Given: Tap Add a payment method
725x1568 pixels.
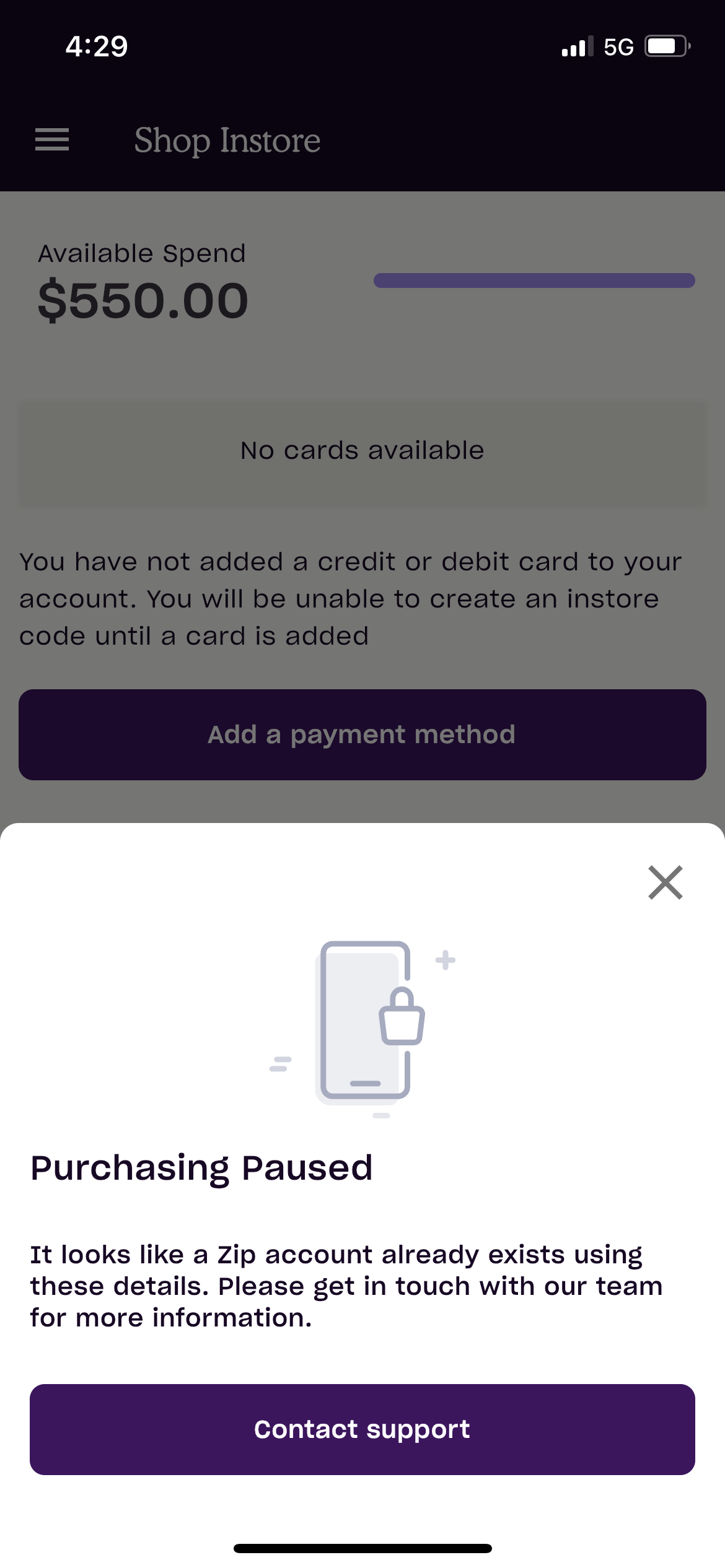Looking at the screenshot, I should 362,734.
